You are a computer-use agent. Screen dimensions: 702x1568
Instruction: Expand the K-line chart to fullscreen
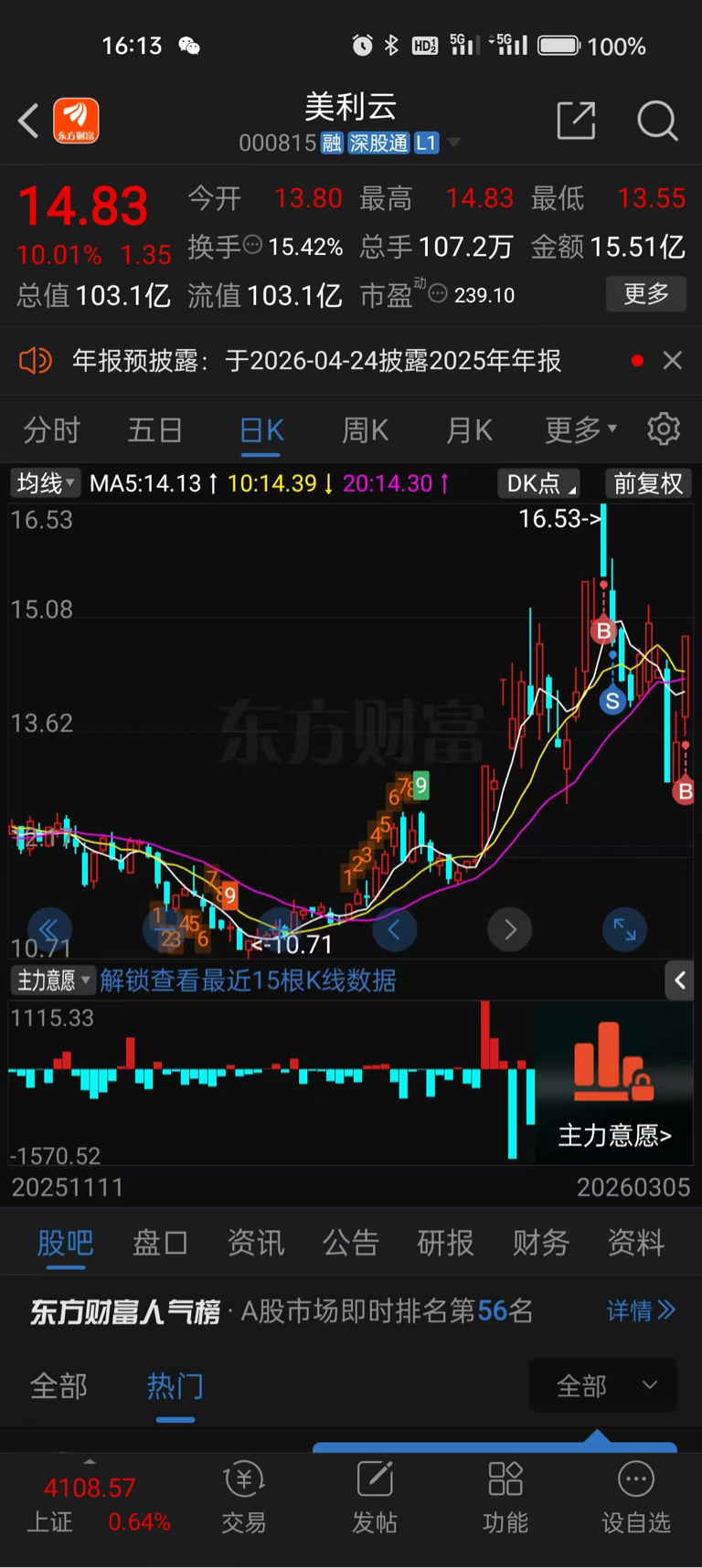(625, 930)
